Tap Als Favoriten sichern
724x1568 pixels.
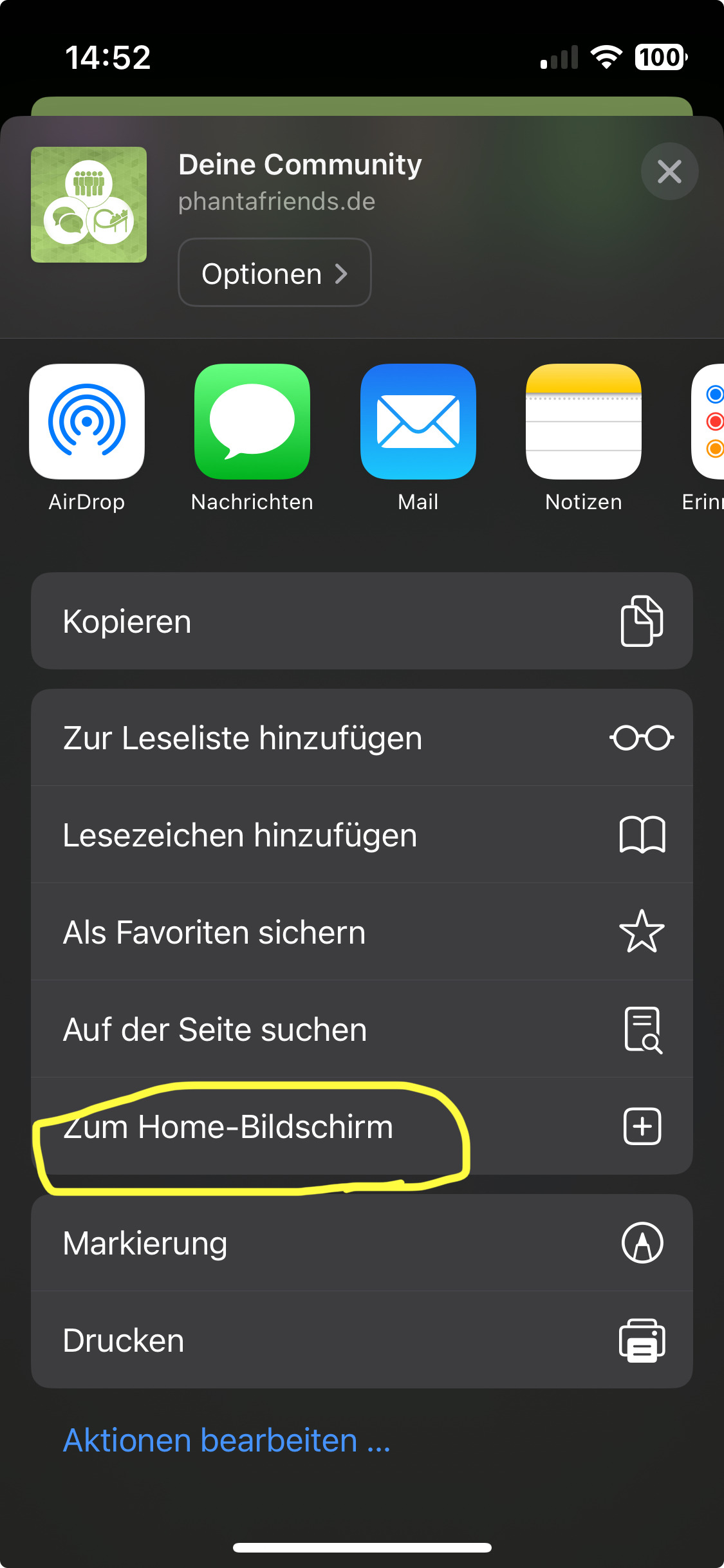[362, 932]
